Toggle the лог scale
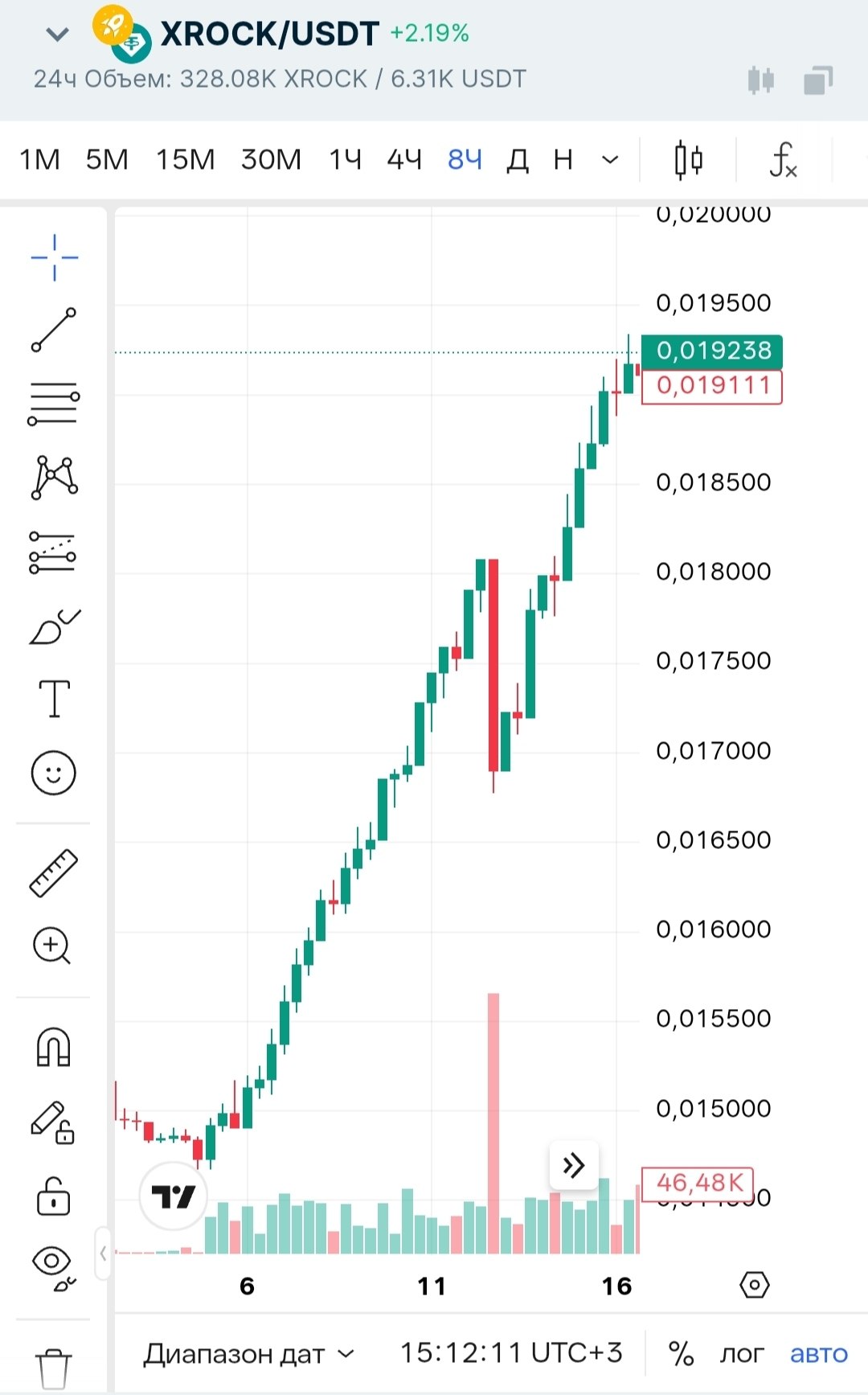The width and height of the screenshot is (868, 1395). (741, 1354)
